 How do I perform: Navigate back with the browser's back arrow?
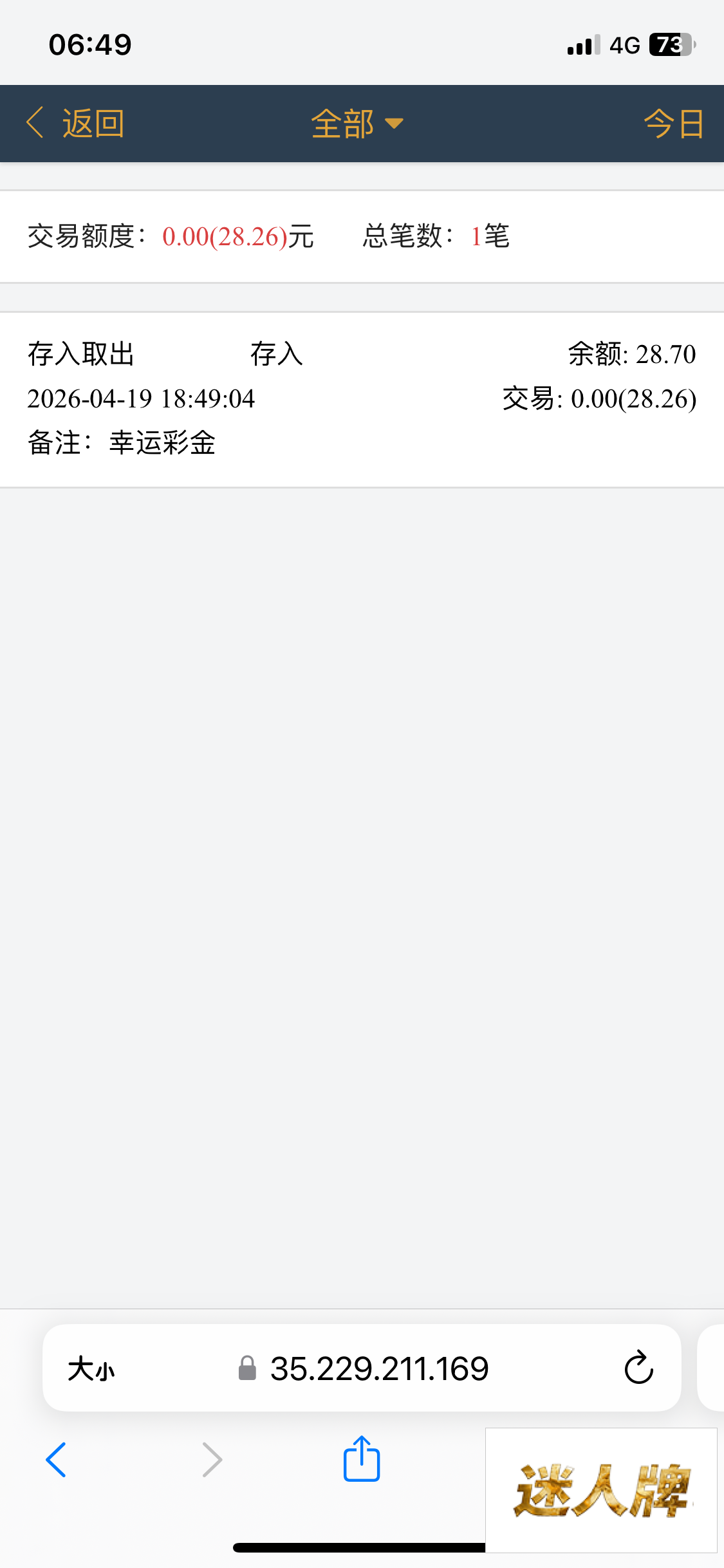tap(56, 1459)
